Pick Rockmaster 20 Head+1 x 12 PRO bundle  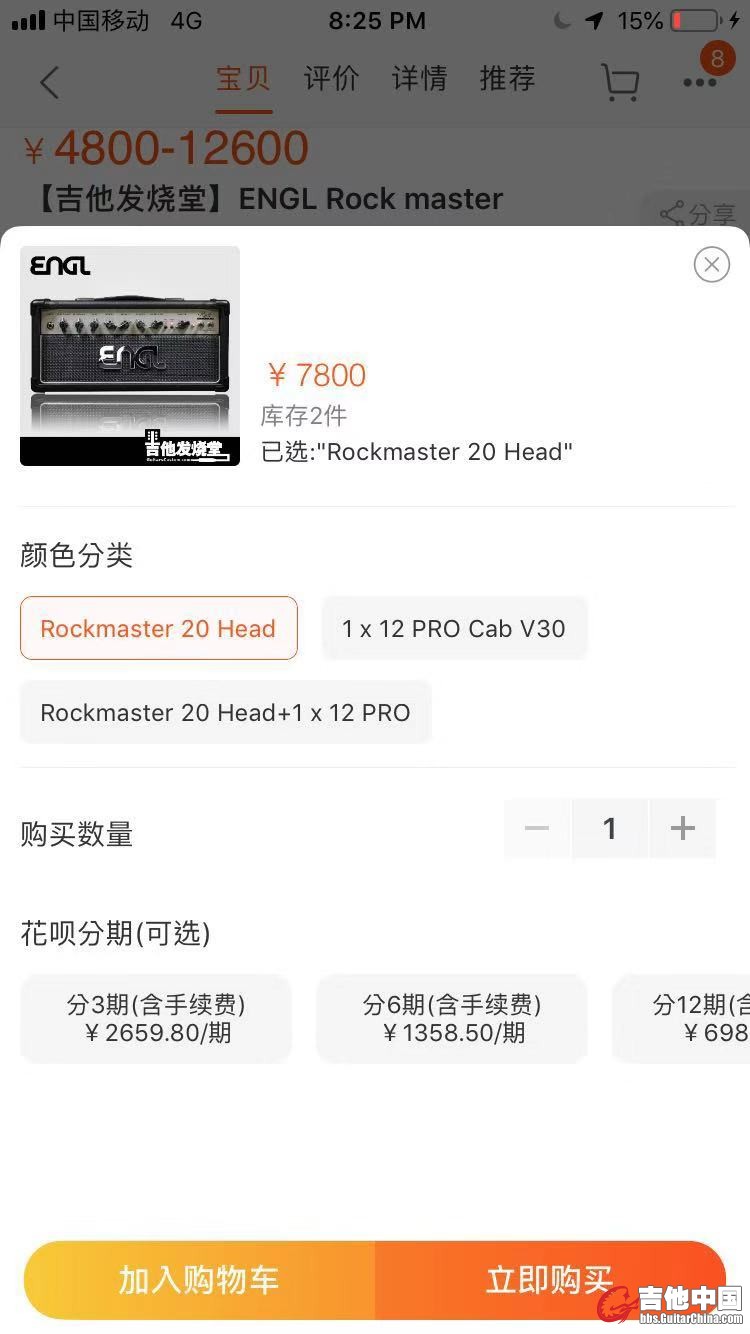coord(225,712)
